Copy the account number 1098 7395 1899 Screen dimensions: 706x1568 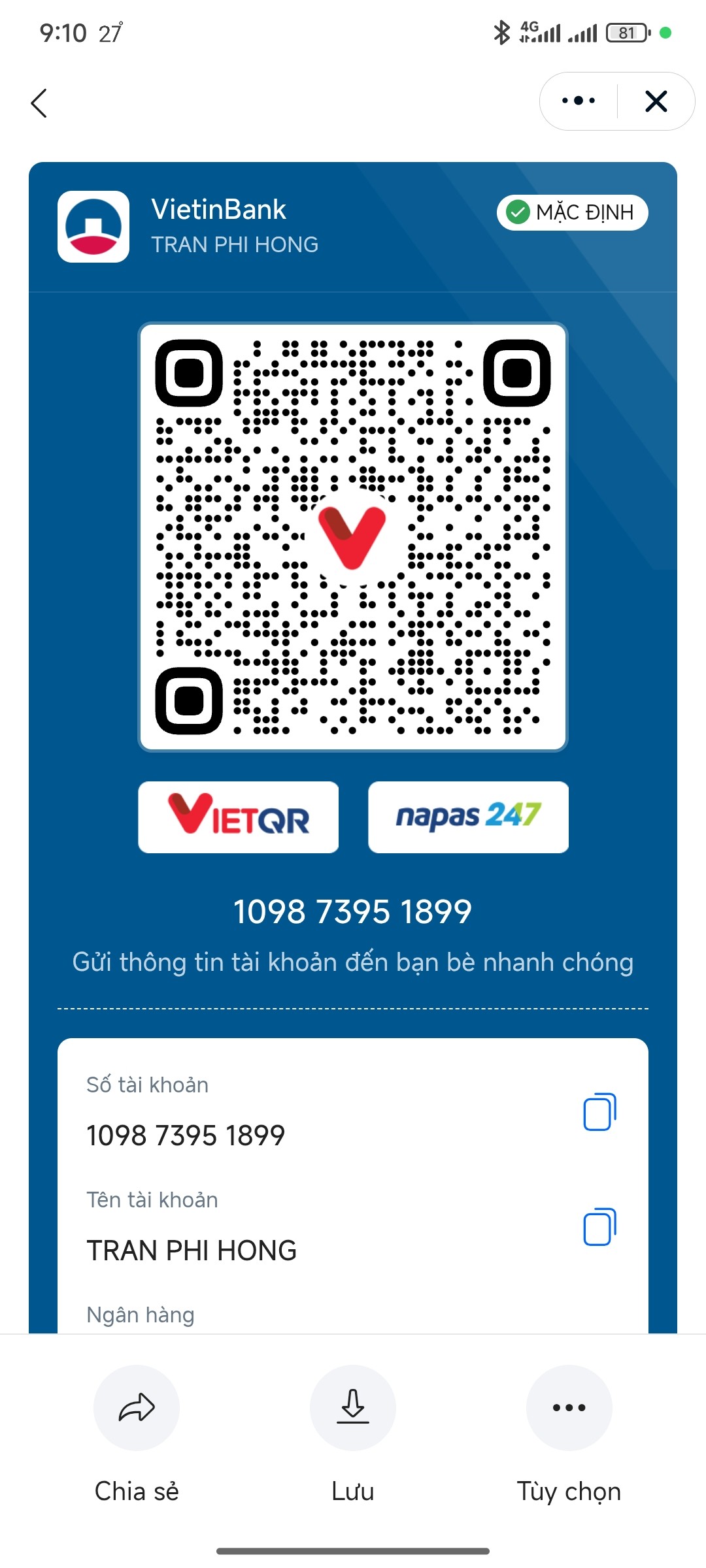(600, 1111)
